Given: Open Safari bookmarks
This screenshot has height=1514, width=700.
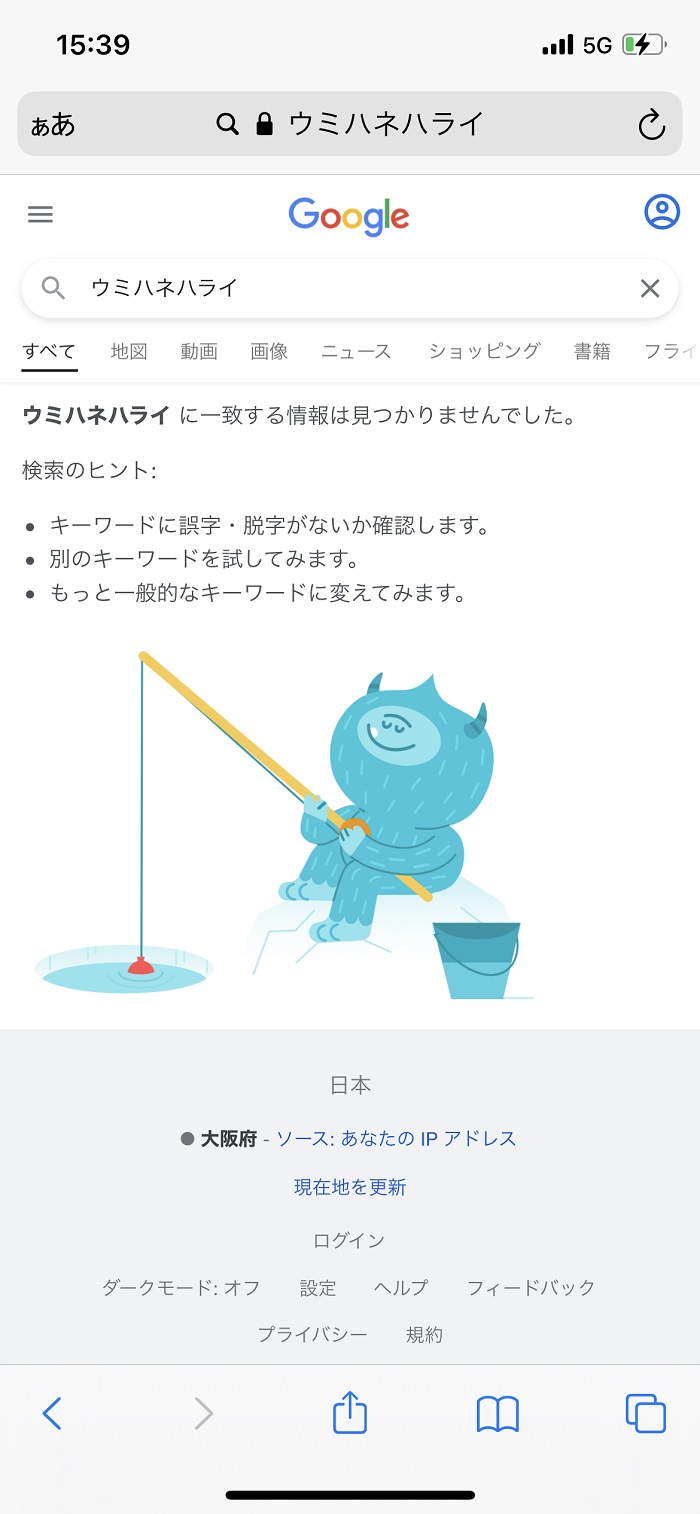Looking at the screenshot, I should click(x=498, y=1413).
